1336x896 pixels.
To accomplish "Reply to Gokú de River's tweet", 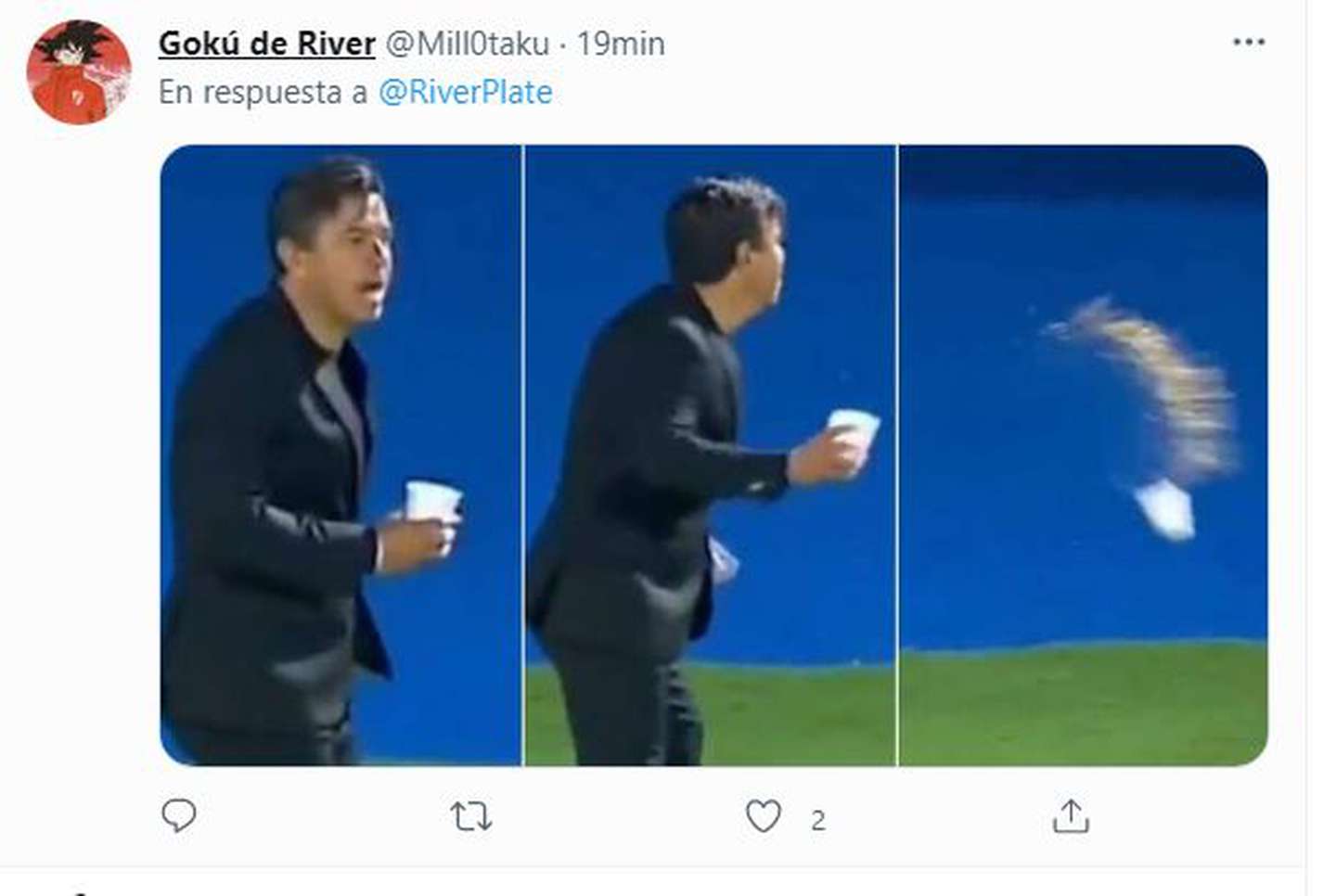I will [179, 816].
